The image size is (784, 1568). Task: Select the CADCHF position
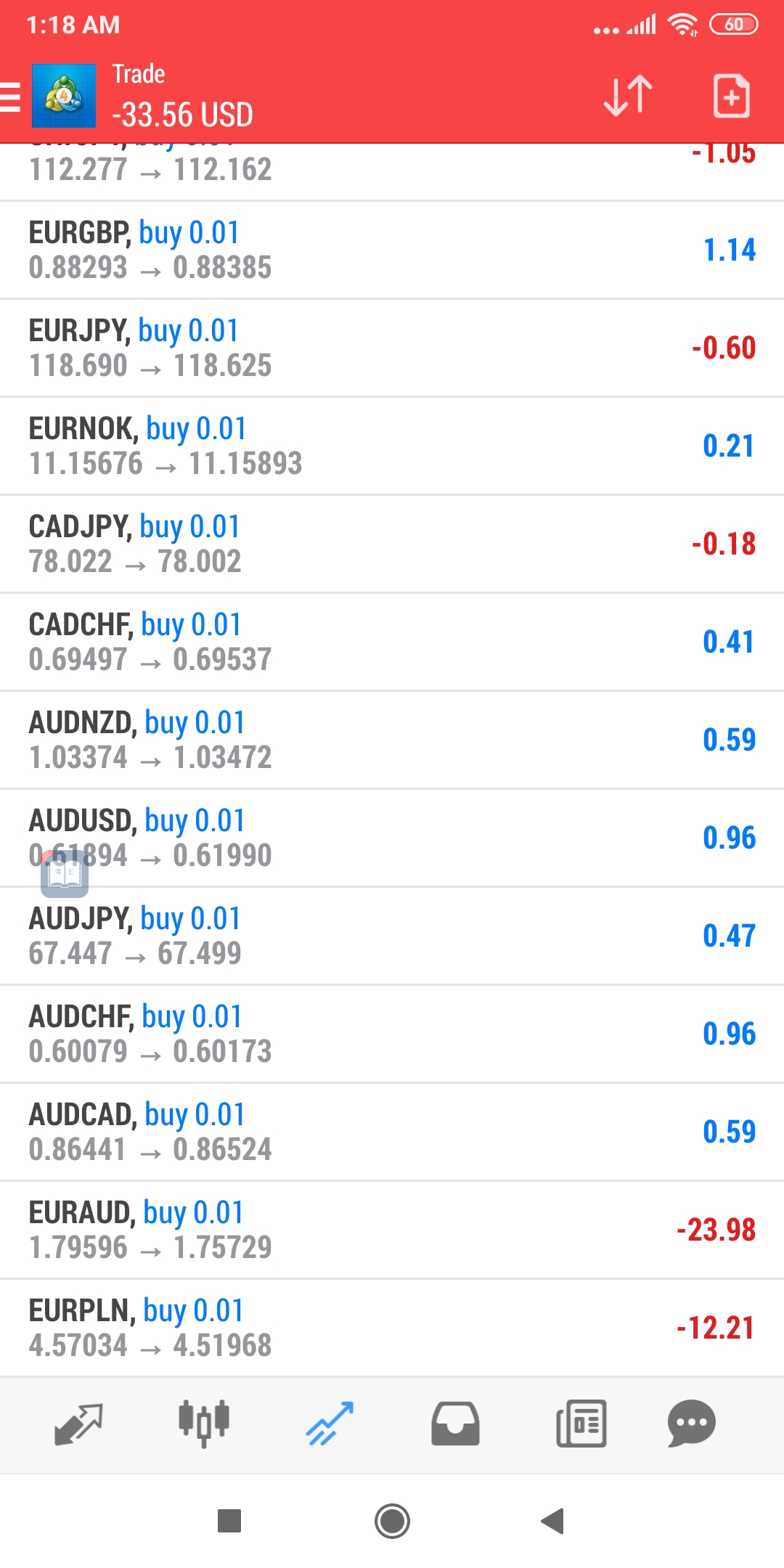pos(392,642)
